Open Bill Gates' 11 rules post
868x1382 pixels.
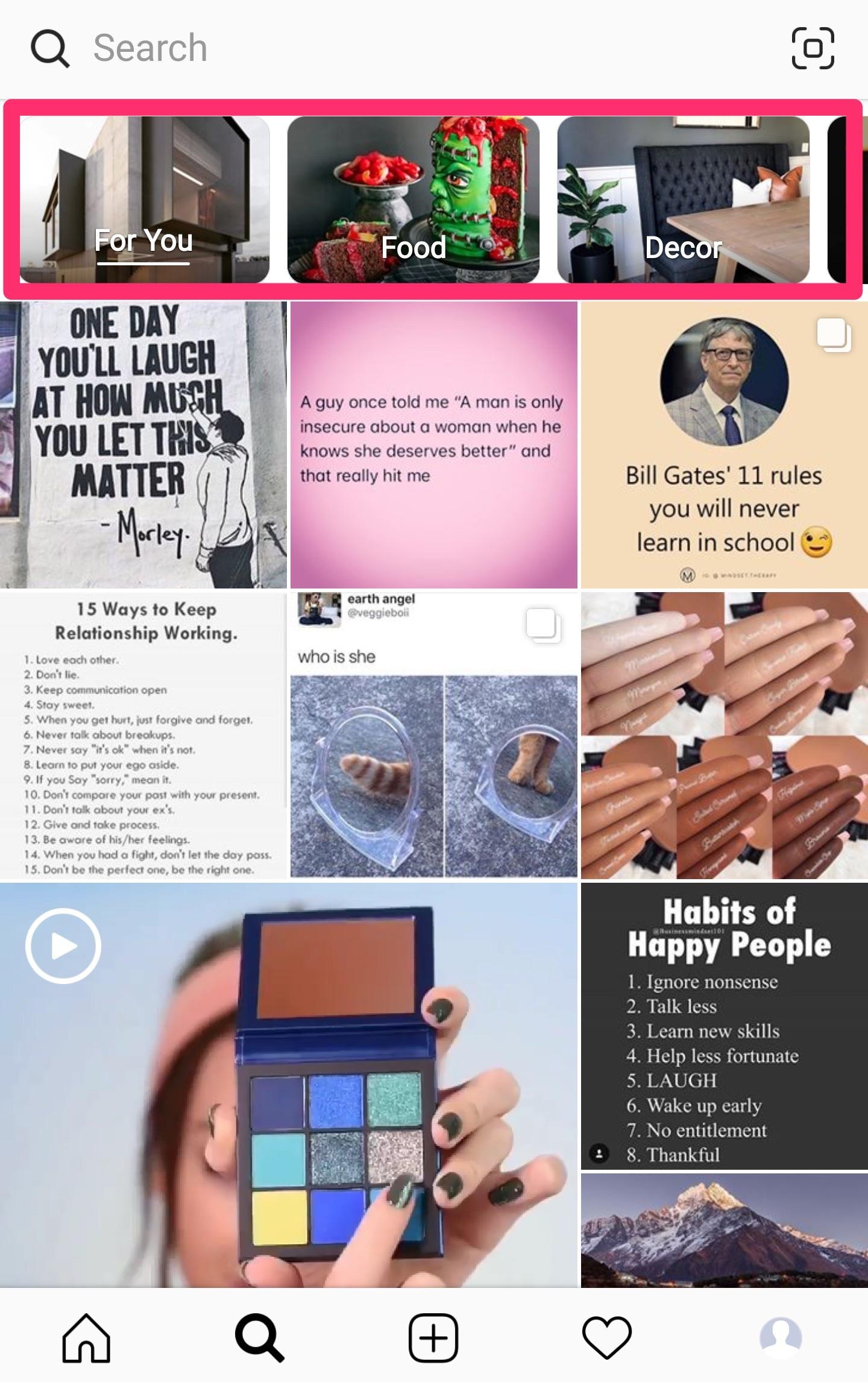pos(724,445)
